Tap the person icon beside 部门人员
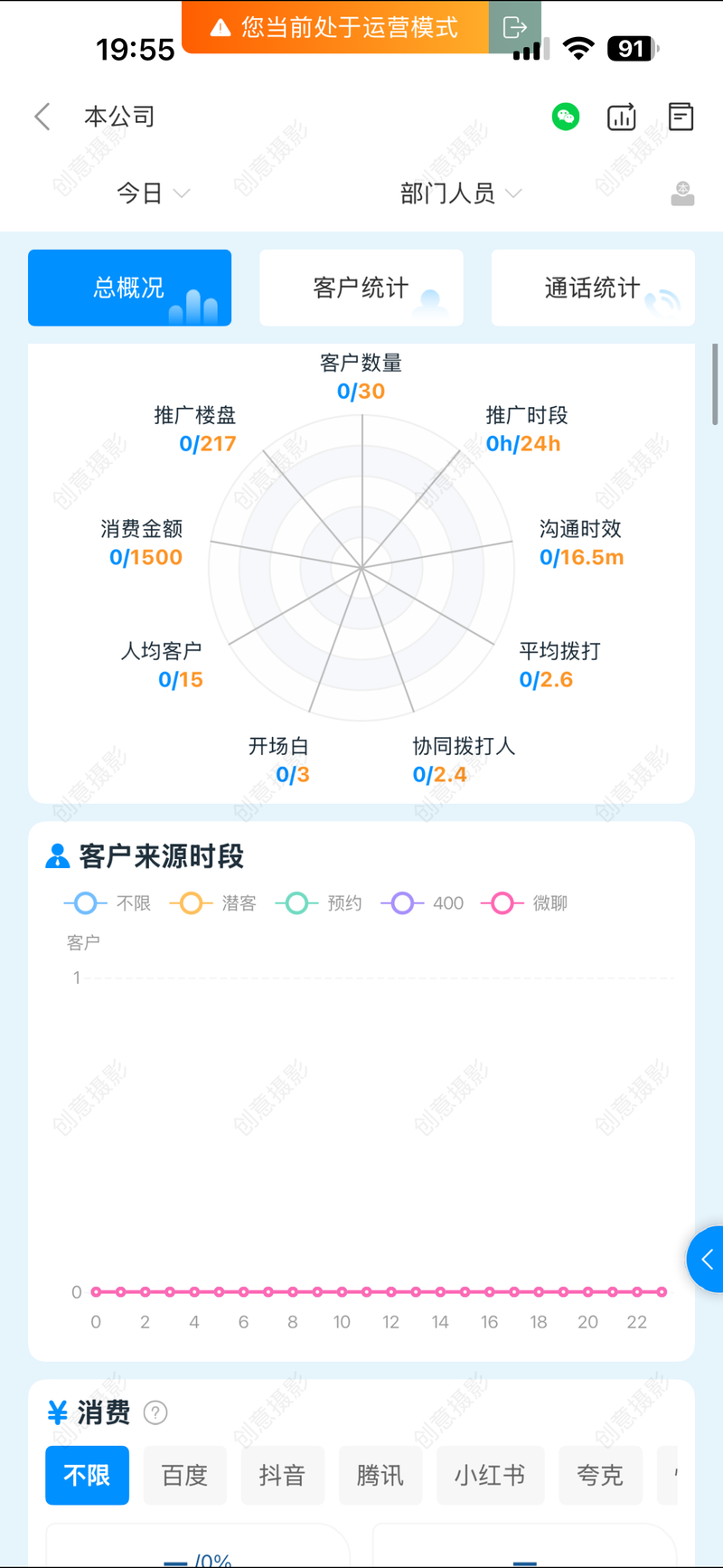 (682, 194)
